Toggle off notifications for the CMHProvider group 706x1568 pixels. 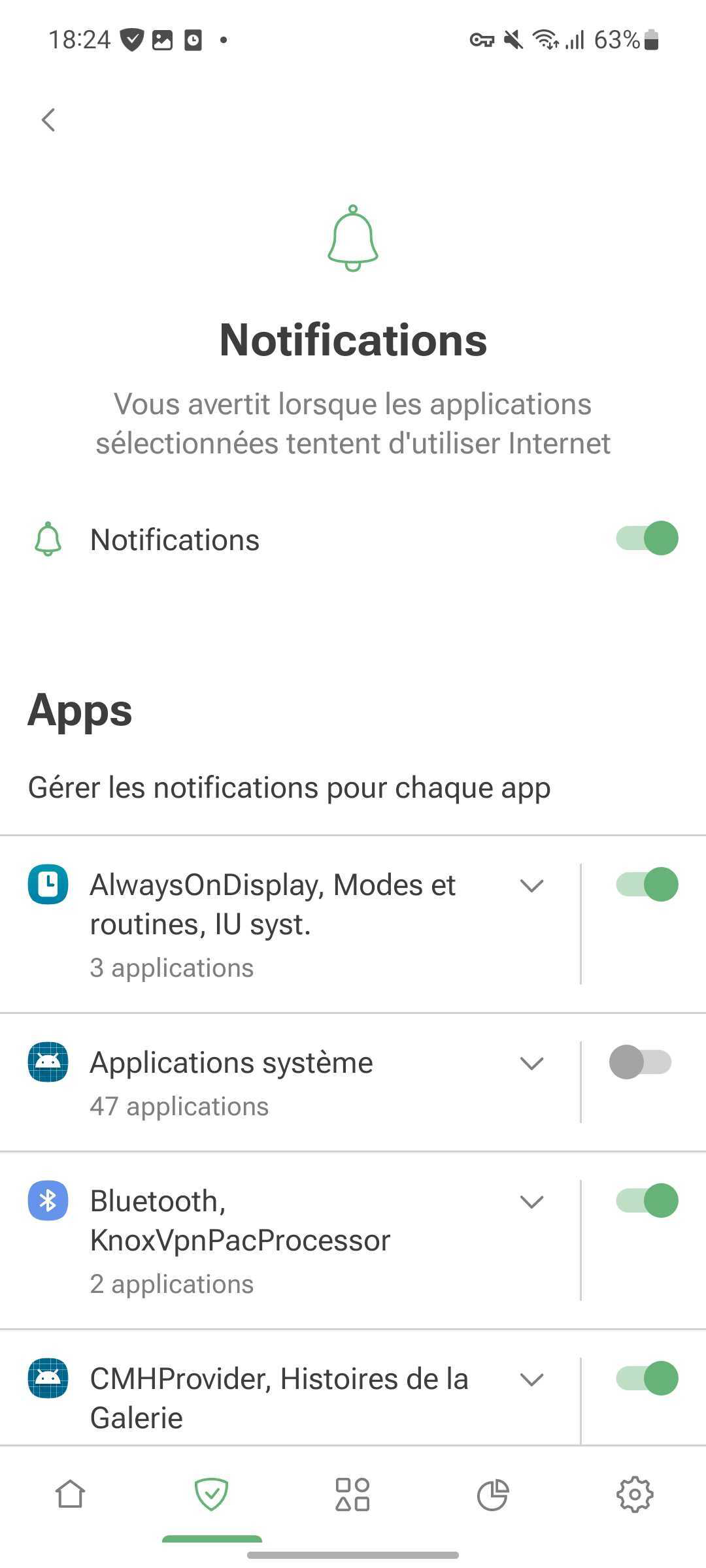coord(647,1379)
